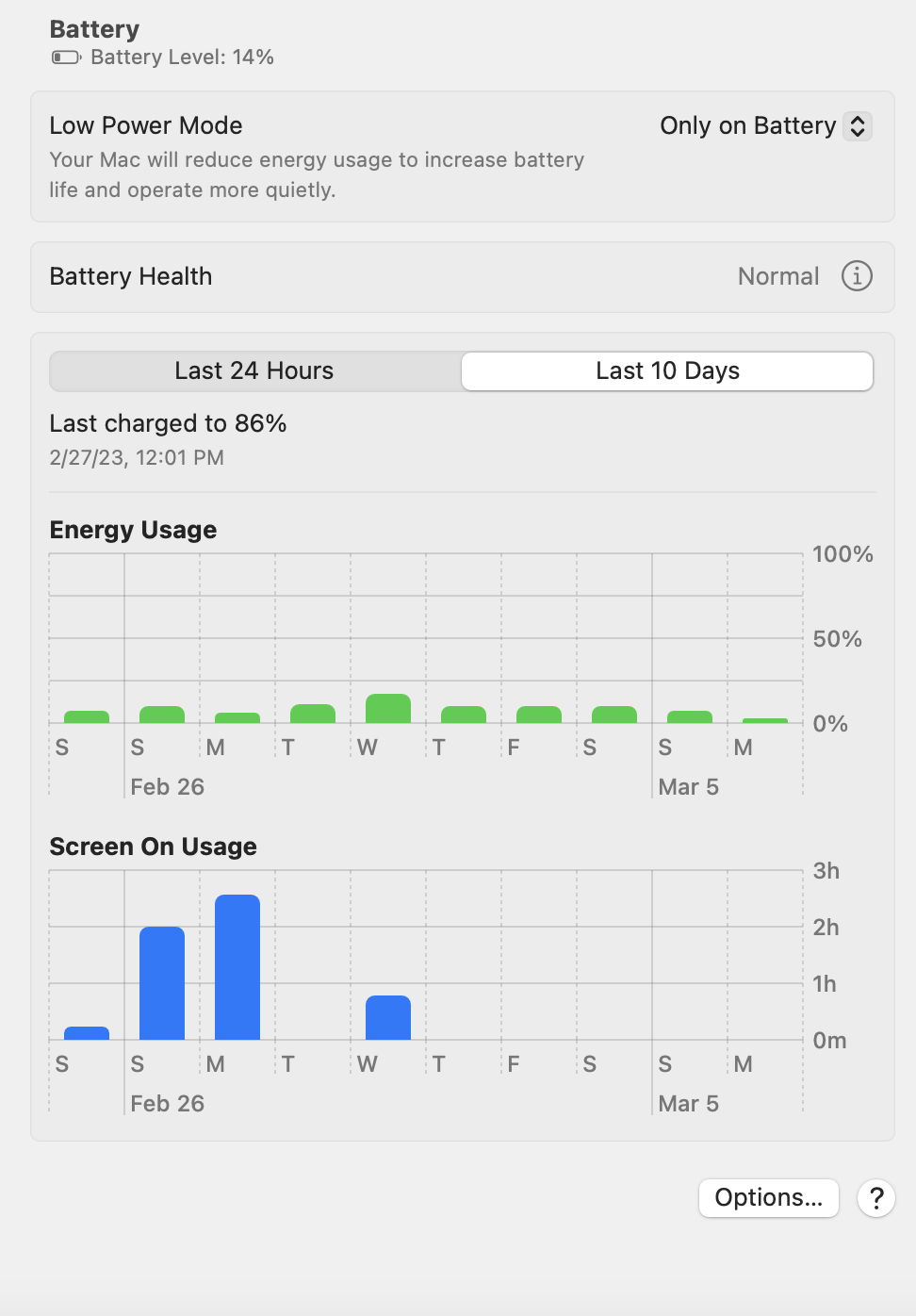Select the Last 10 Days tab
This screenshot has width=916, height=1316.
point(667,370)
